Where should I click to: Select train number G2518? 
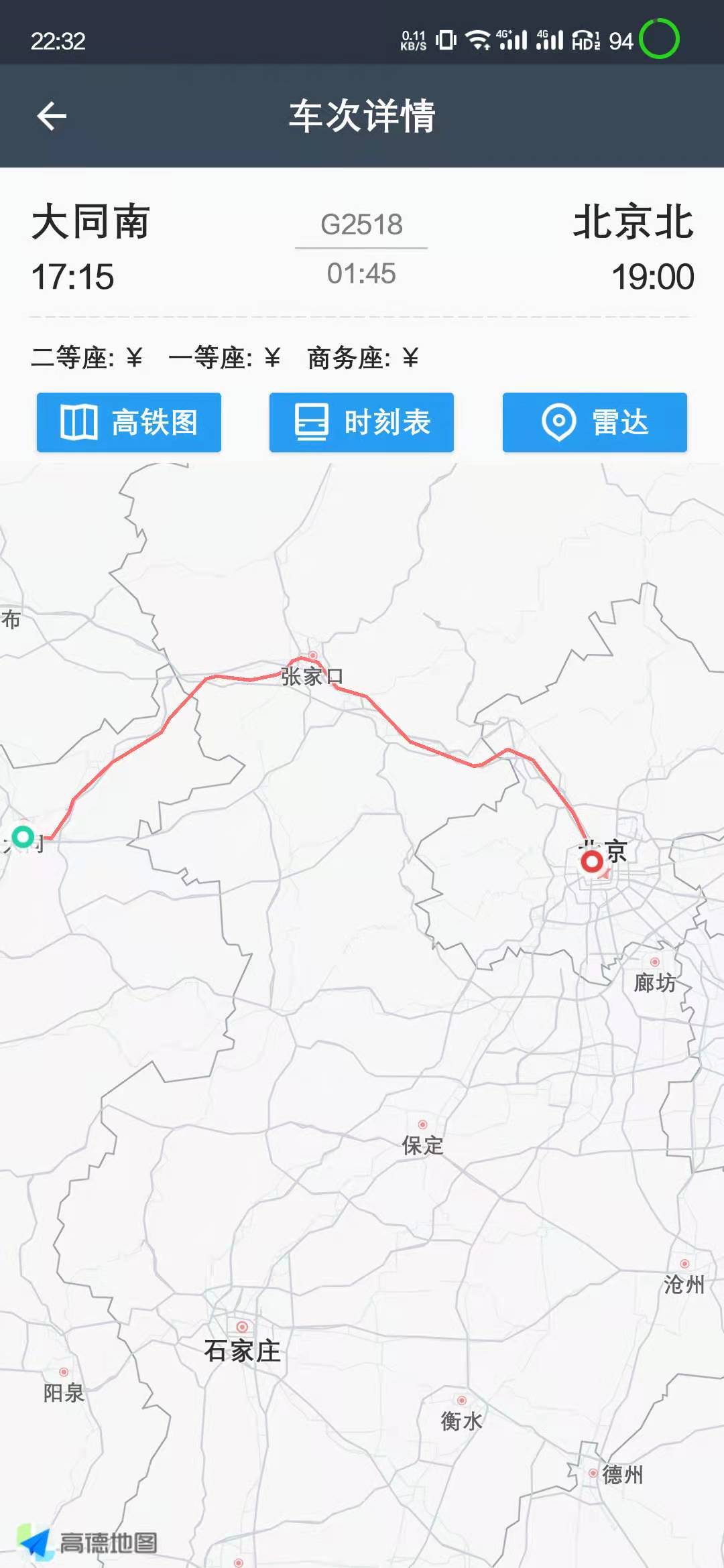[x=361, y=224]
